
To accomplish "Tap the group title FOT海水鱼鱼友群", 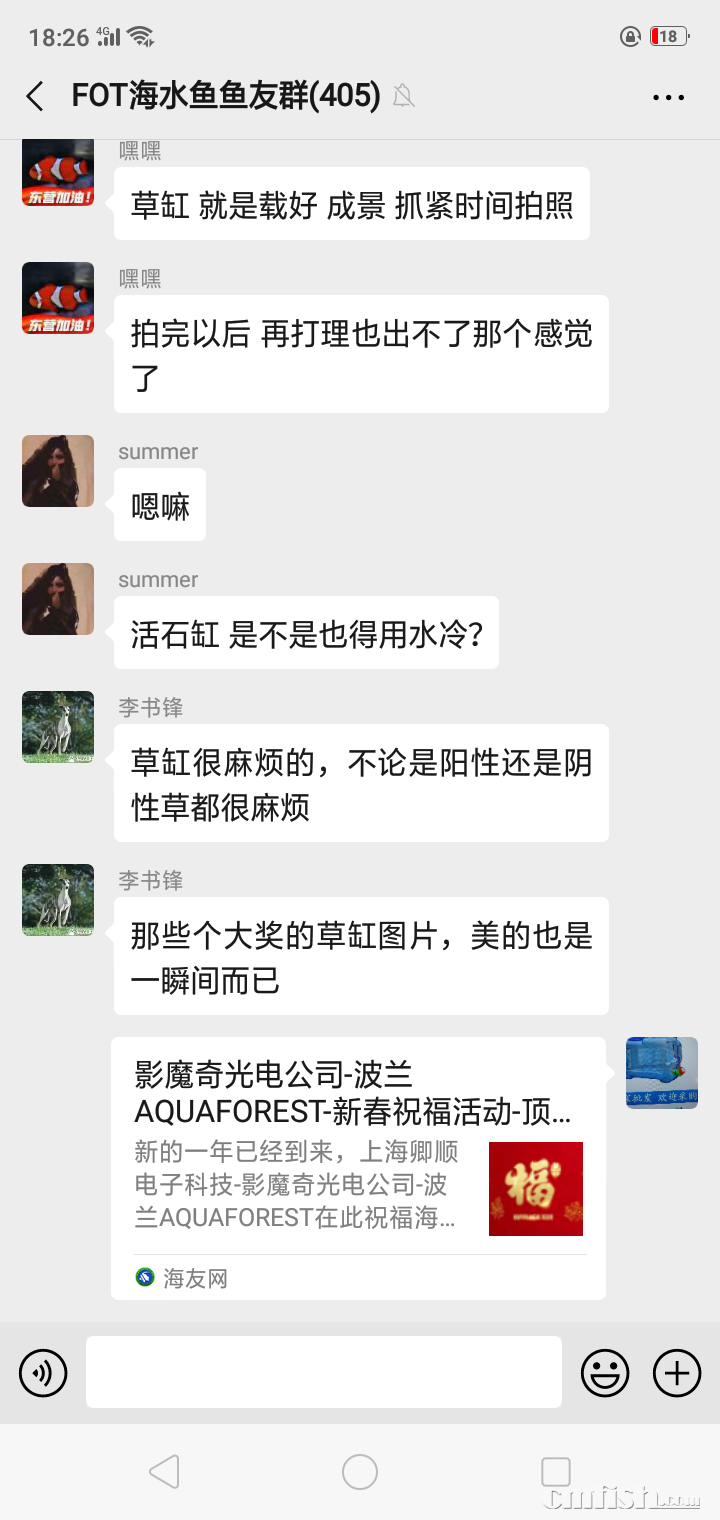I will click(225, 96).
